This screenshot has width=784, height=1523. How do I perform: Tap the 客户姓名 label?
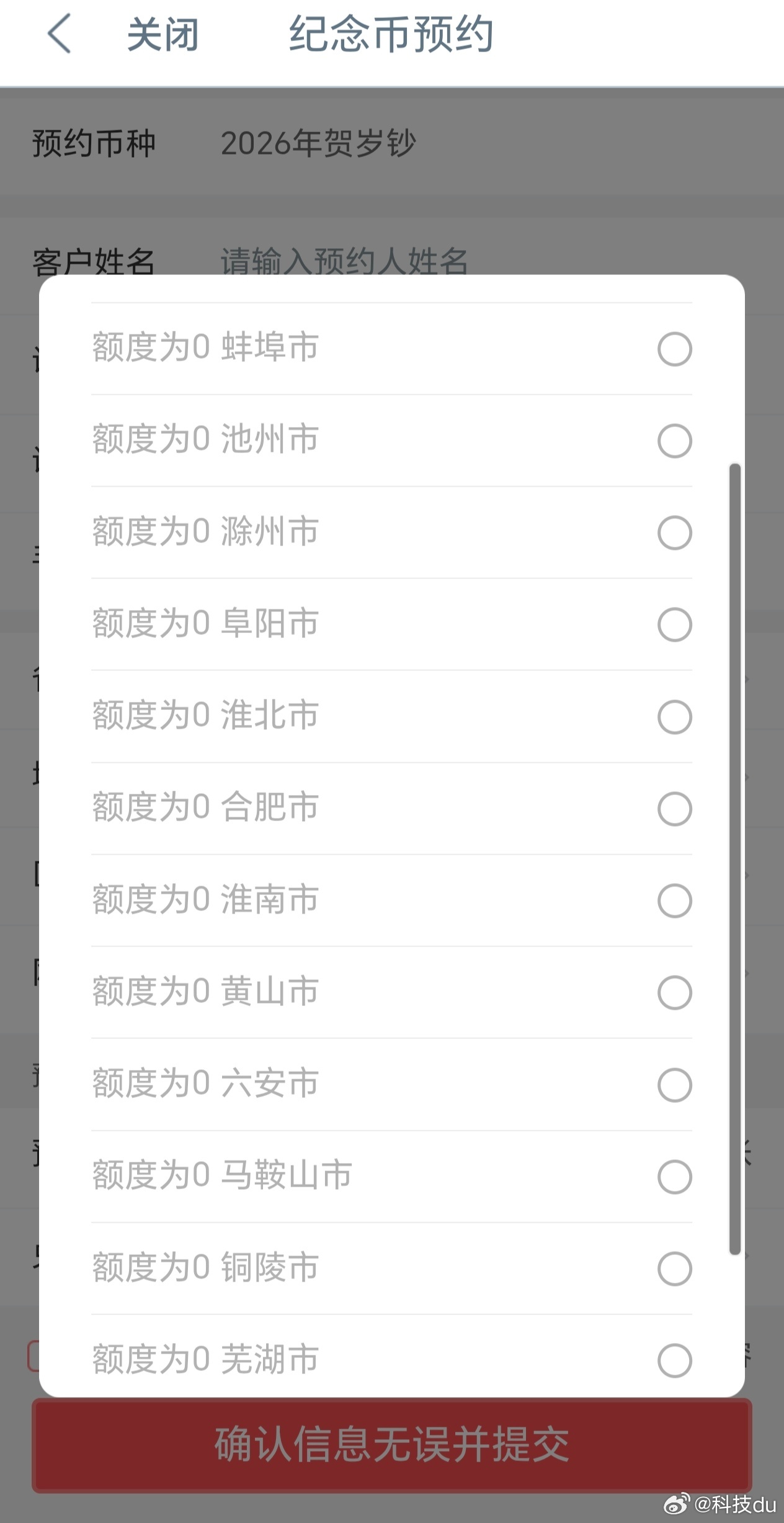(93, 262)
